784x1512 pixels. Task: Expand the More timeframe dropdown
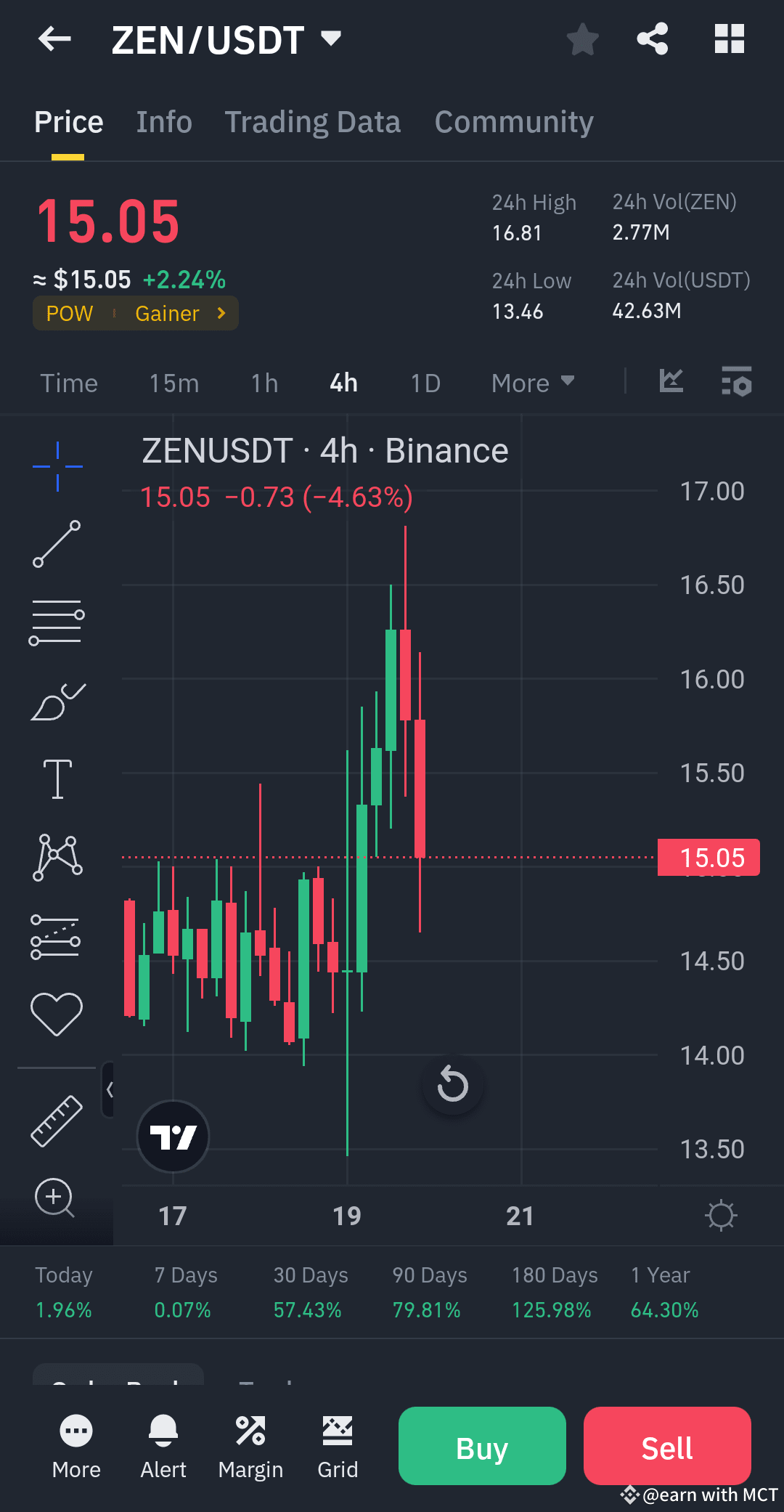[x=532, y=383]
